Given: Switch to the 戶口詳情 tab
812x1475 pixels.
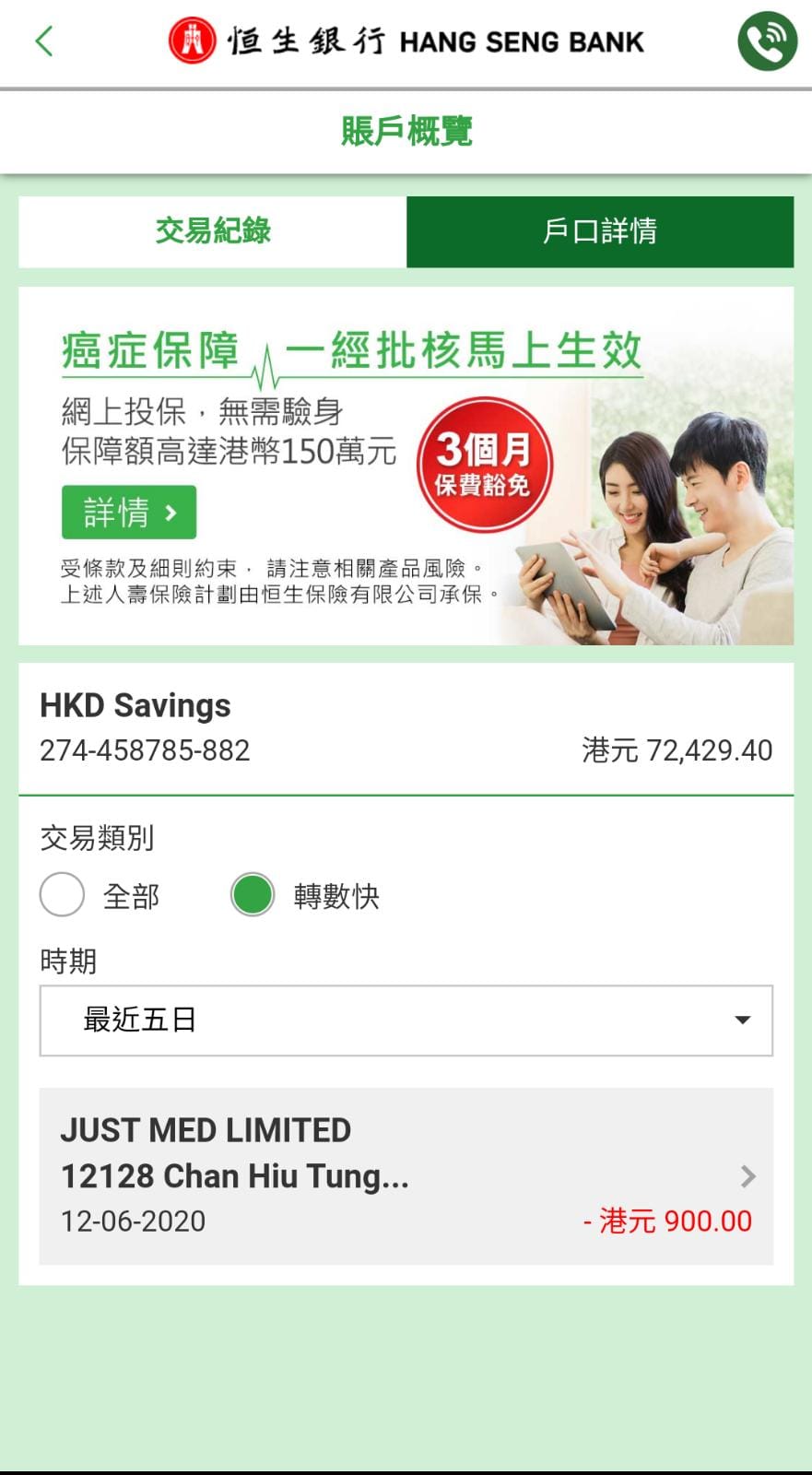Looking at the screenshot, I should click(x=600, y=231).
